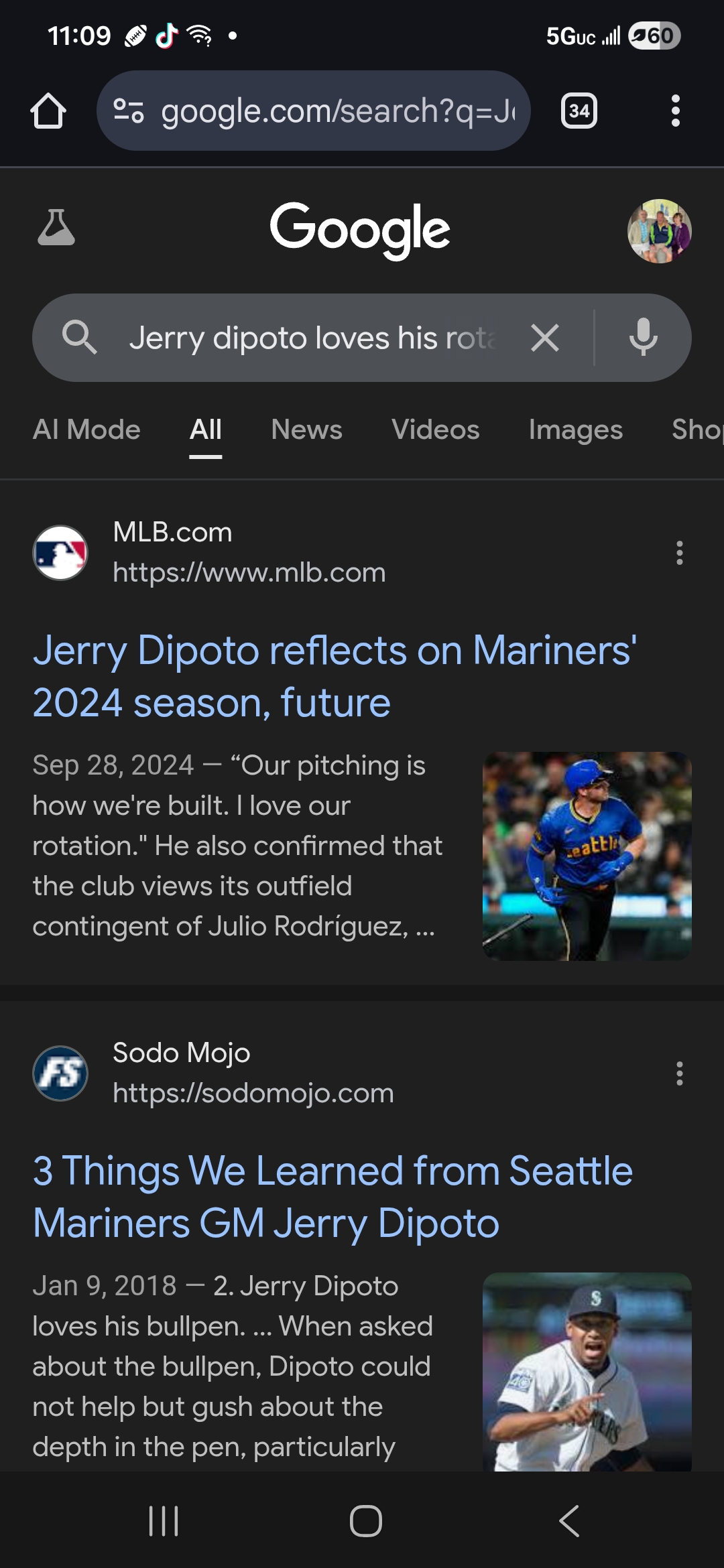Open more options for the MLB.com result
The image size is (724, 1568).
[x=679, y=553]
